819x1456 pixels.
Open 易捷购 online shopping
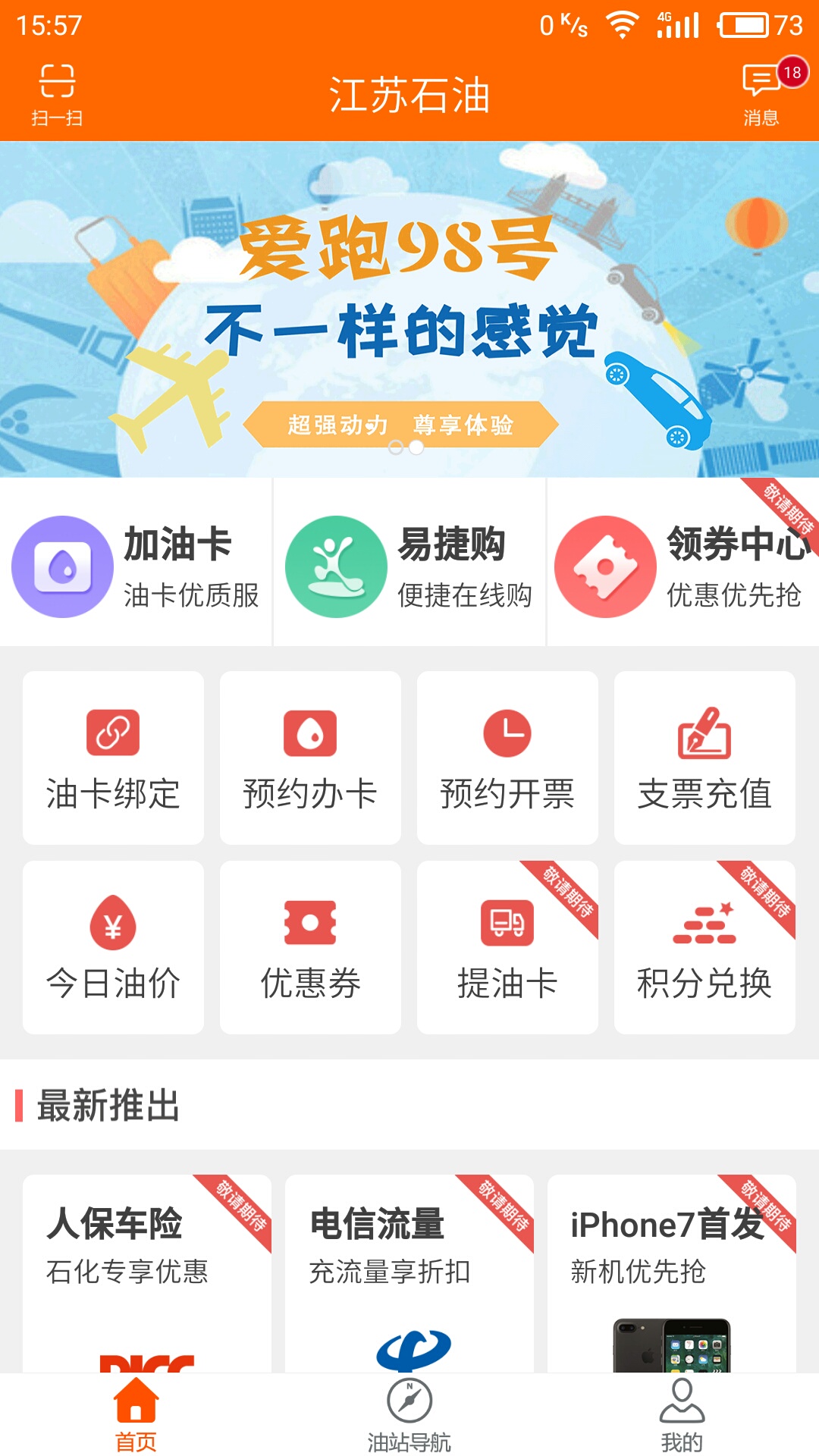409,566
